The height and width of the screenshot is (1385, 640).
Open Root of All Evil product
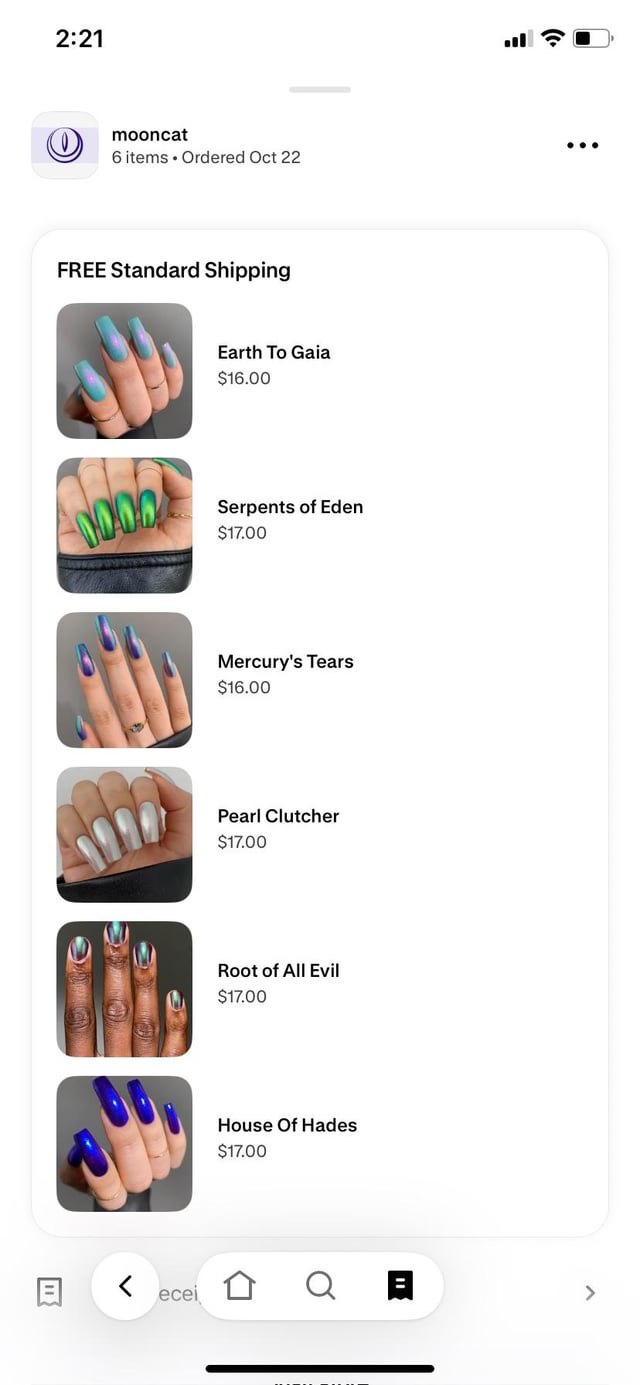tap(278, 971)
